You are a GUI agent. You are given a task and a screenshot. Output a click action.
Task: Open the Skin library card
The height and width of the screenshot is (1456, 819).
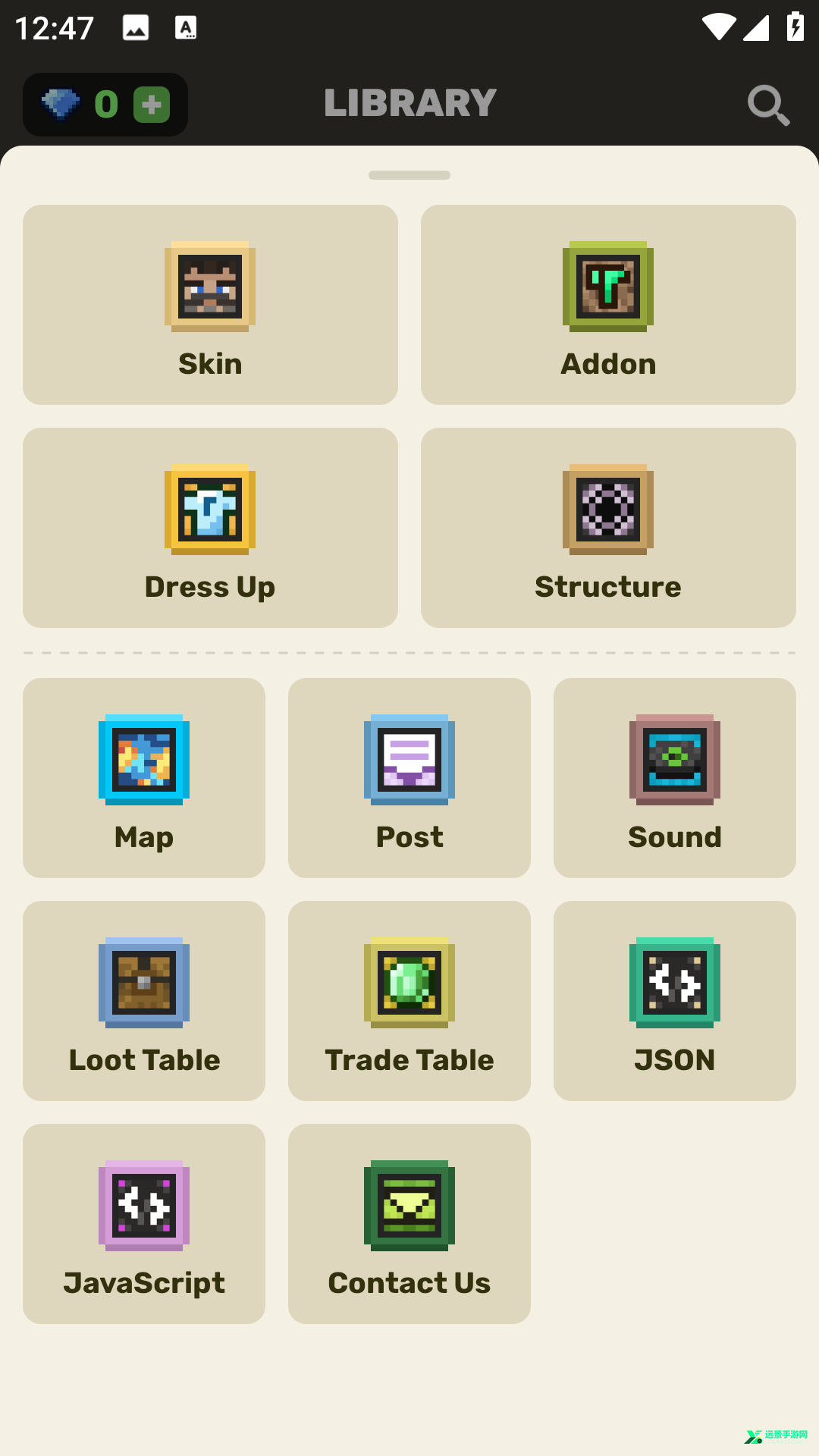tap(209, 303)
